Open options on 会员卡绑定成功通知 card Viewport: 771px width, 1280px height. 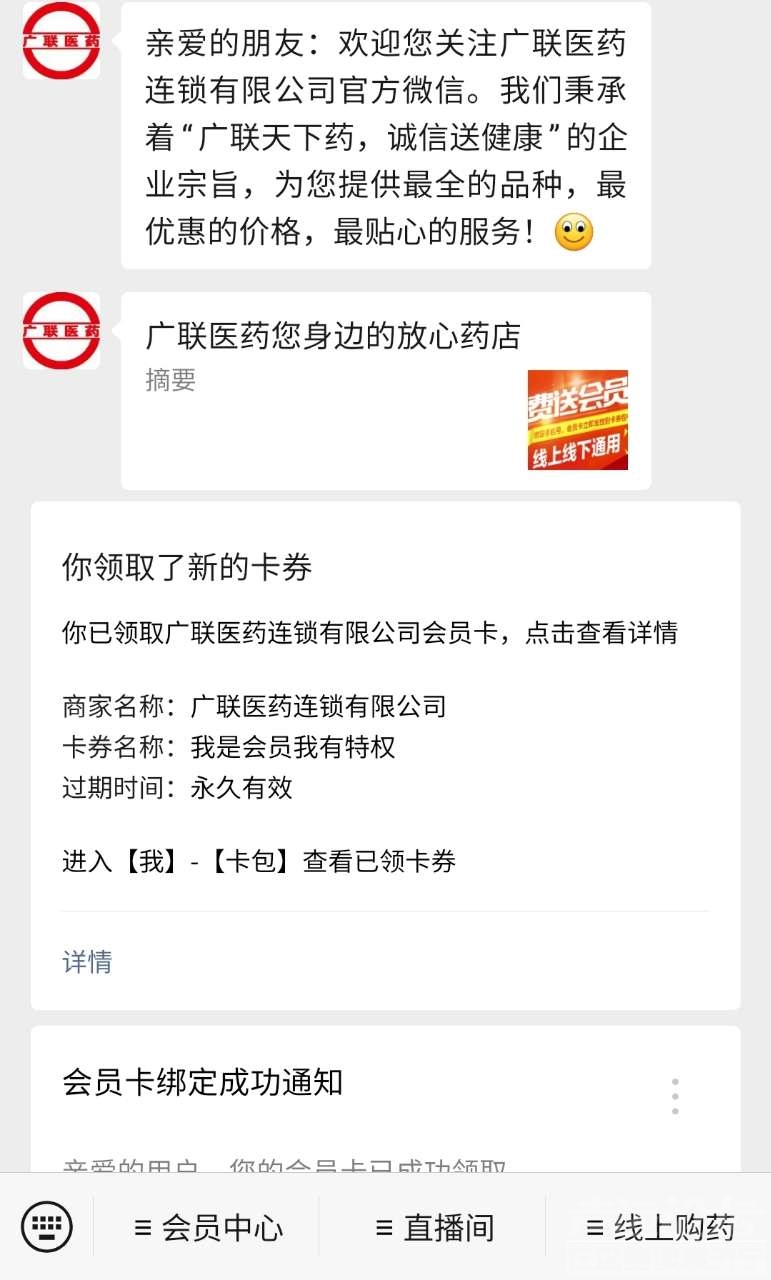tap(675, 1096)
